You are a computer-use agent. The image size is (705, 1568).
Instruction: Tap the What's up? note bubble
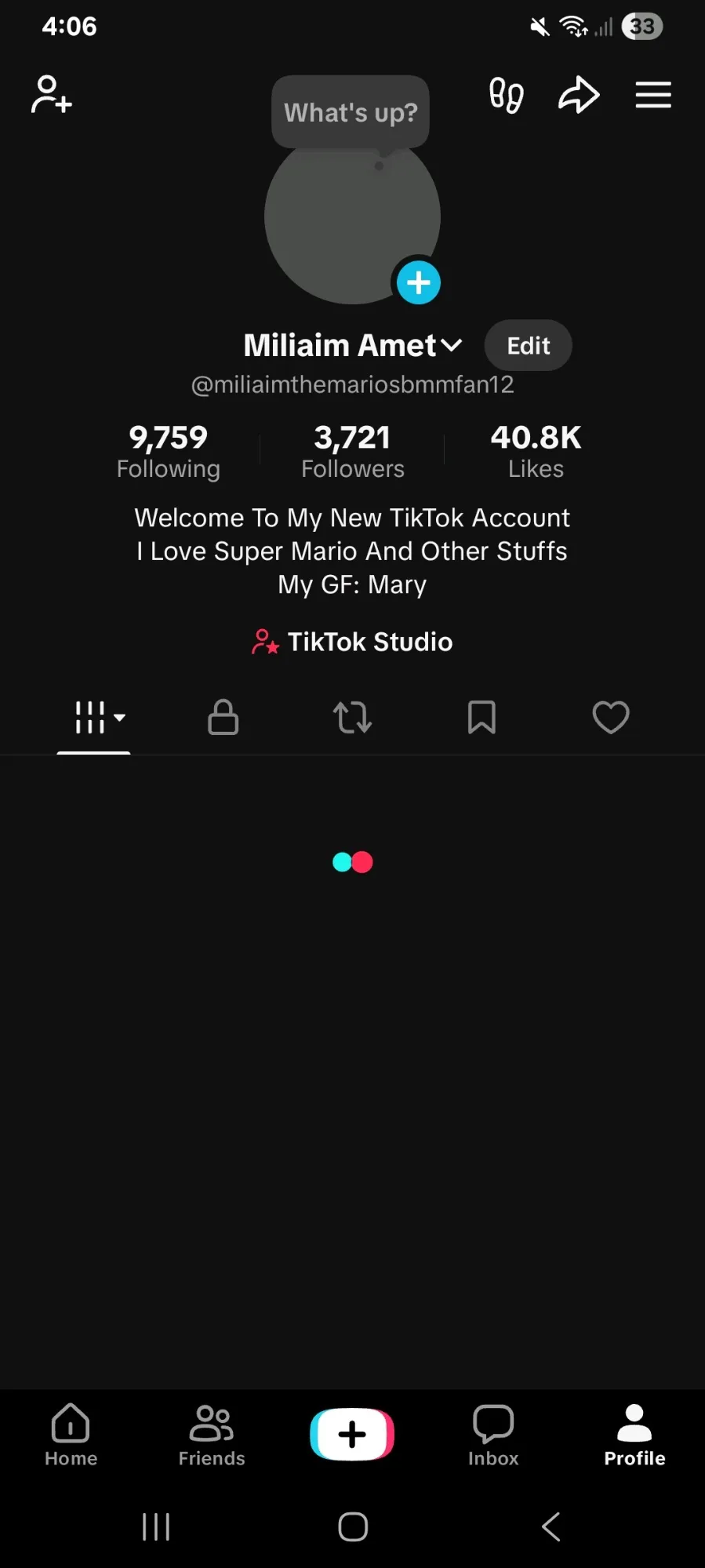(351, 112)
